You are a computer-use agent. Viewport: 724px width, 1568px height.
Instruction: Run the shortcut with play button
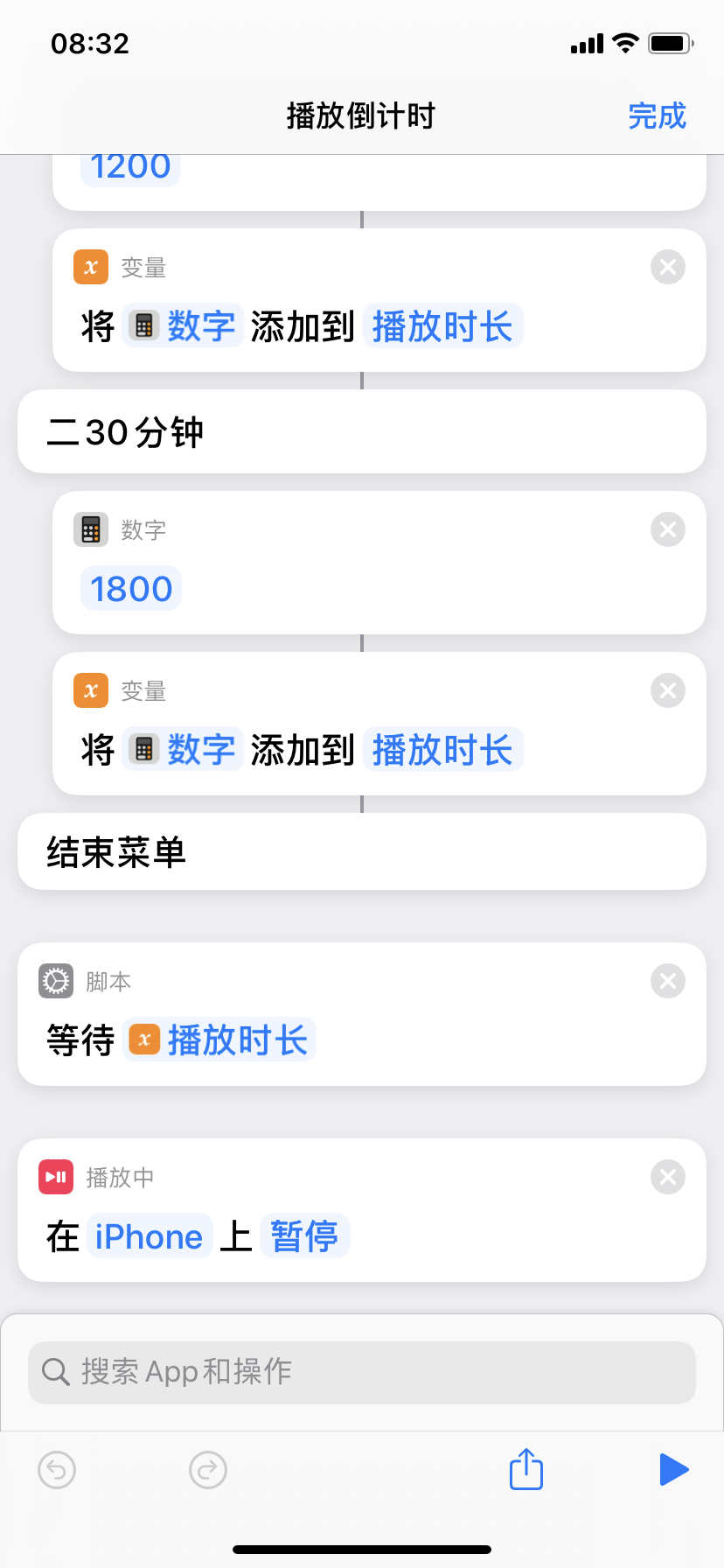point(673,1469)
